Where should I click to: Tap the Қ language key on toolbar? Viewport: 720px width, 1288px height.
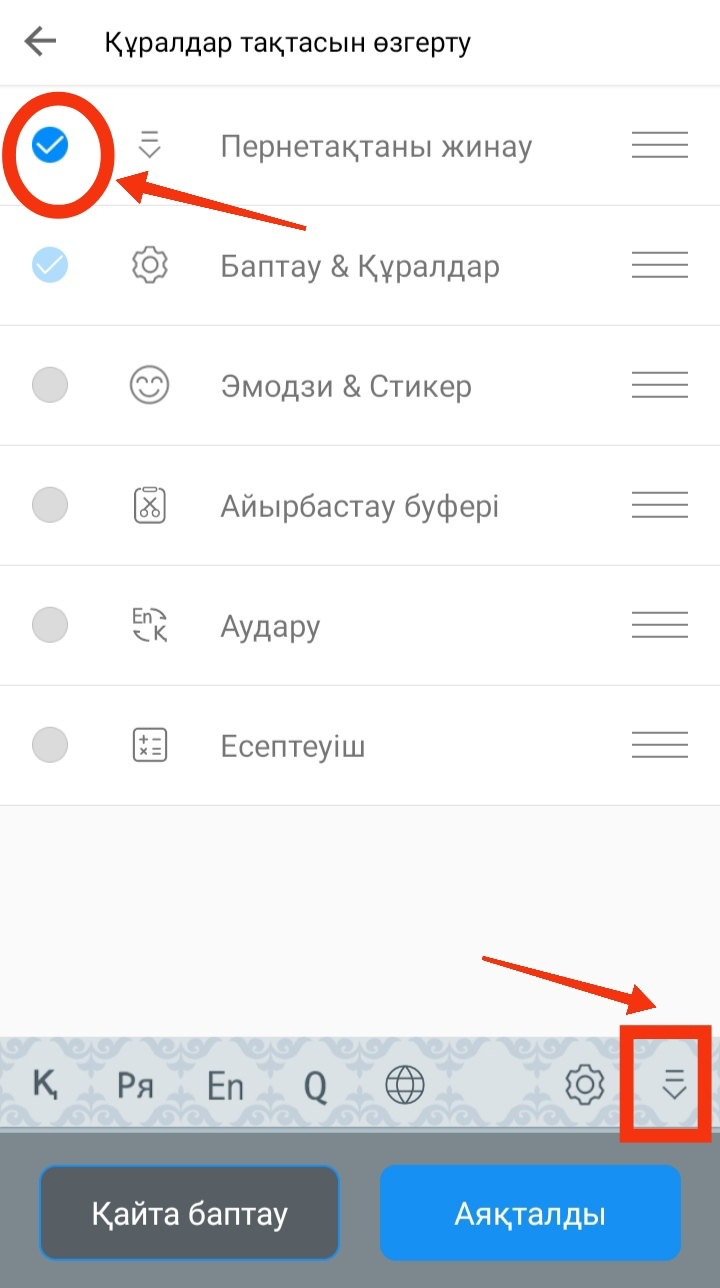tap(45, 1084)
